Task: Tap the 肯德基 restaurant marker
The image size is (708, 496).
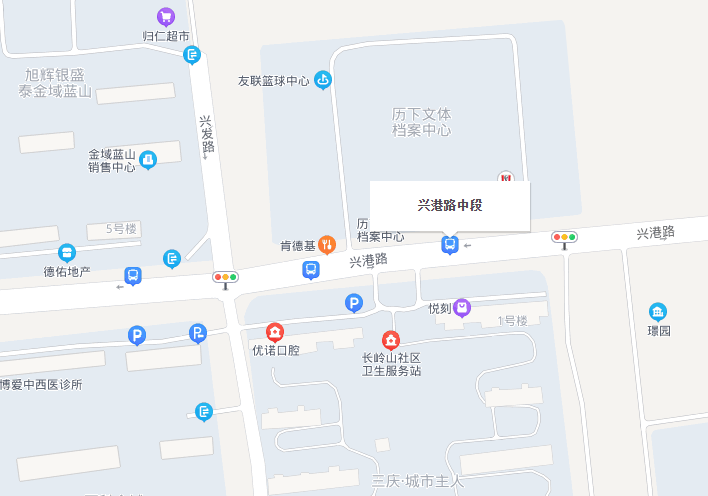Action: click(326, 244)
